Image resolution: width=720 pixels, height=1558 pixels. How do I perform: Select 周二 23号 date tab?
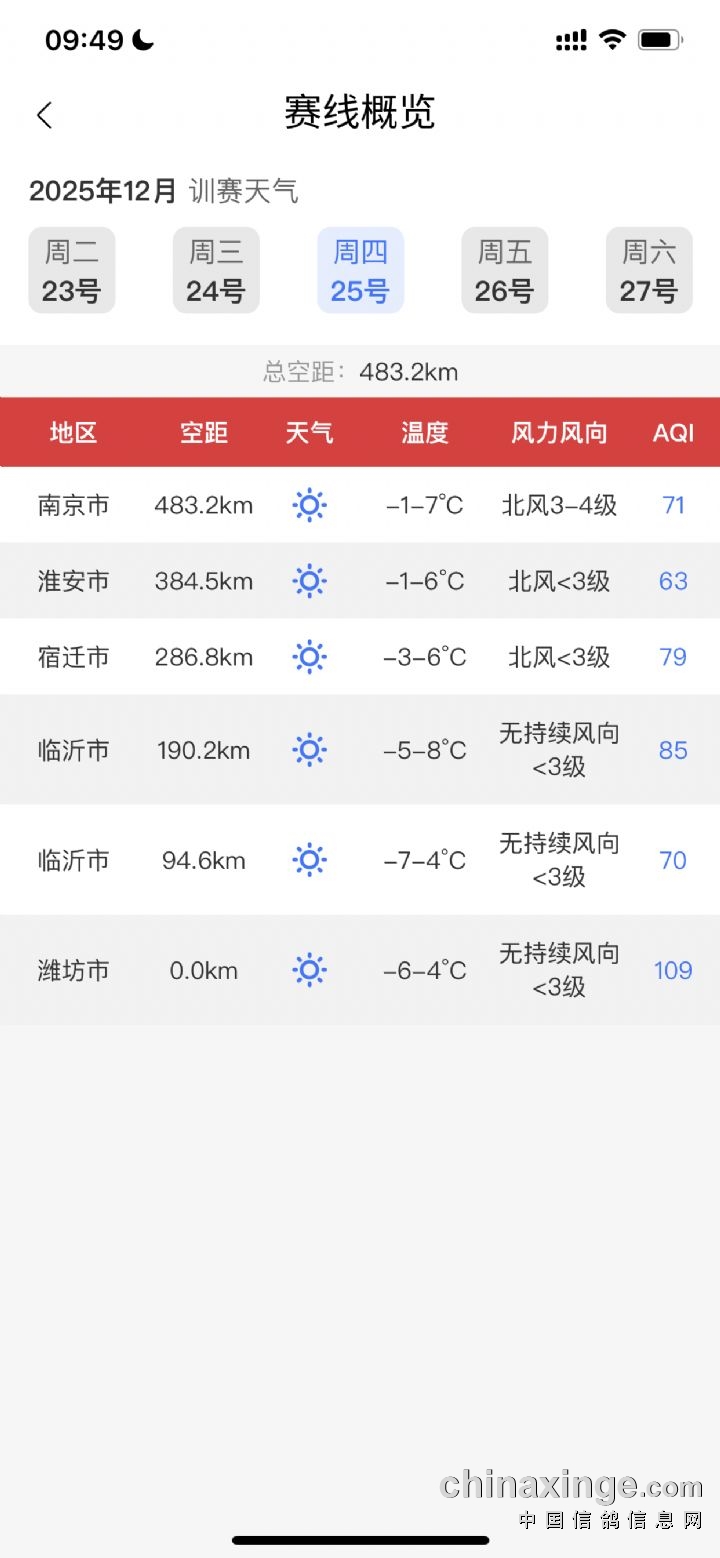click(x=72, y=270)
